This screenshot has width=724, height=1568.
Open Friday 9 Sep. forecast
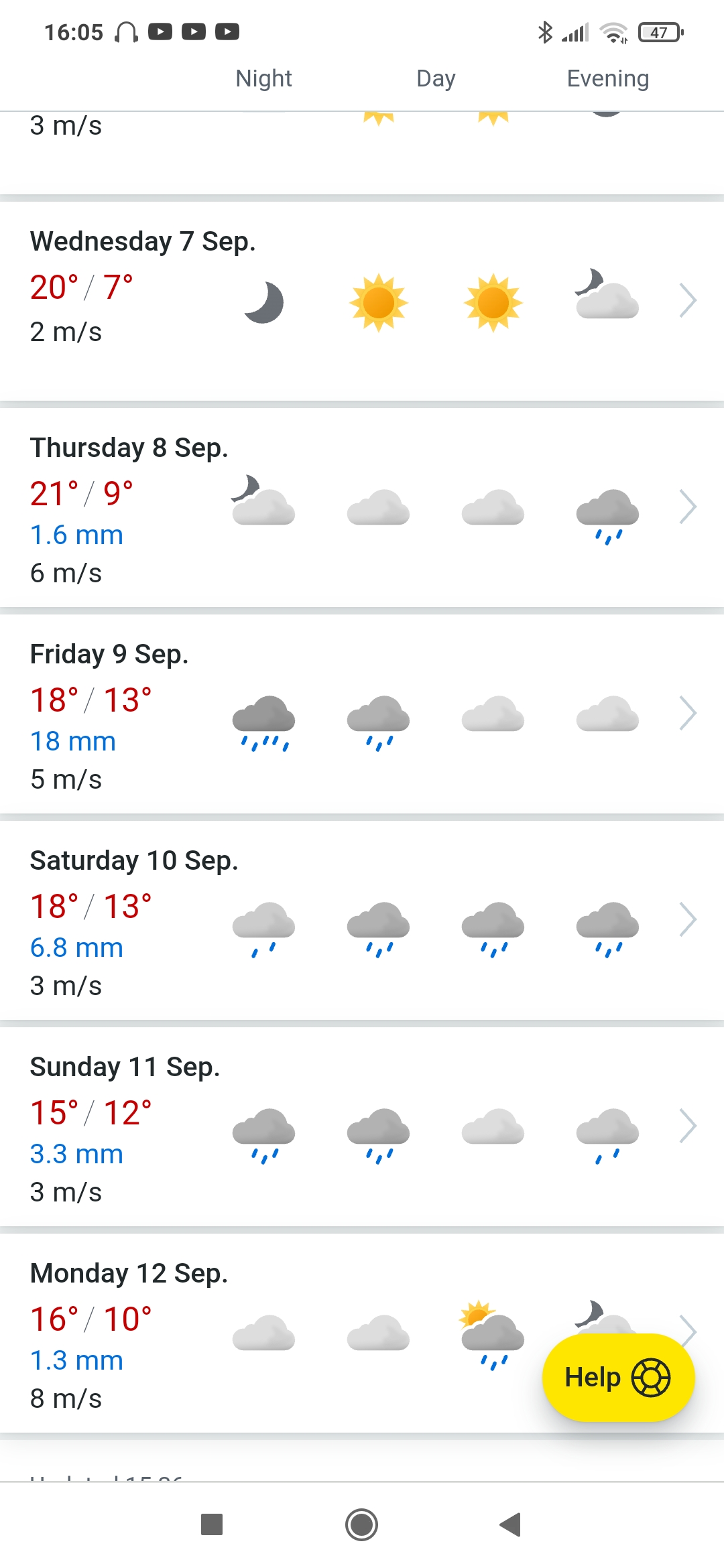tap(688, 713)
